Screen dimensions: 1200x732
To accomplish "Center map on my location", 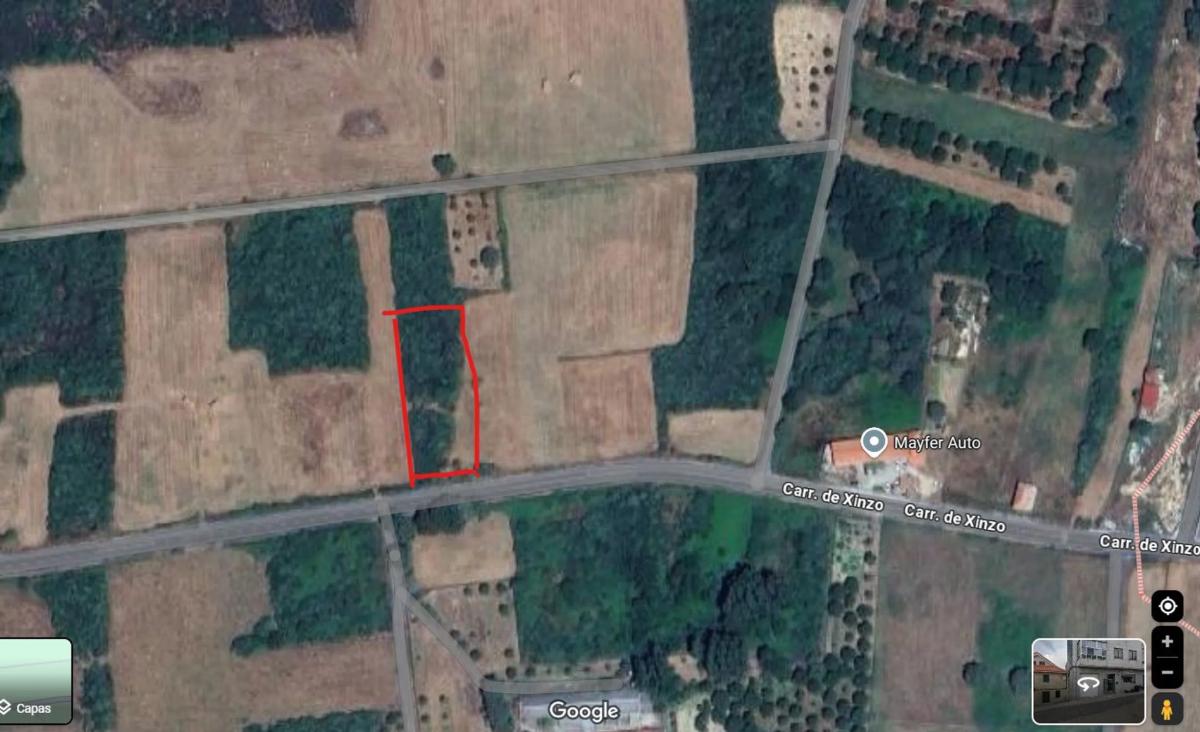I will pyautogui.click(x=1167, y=605).
